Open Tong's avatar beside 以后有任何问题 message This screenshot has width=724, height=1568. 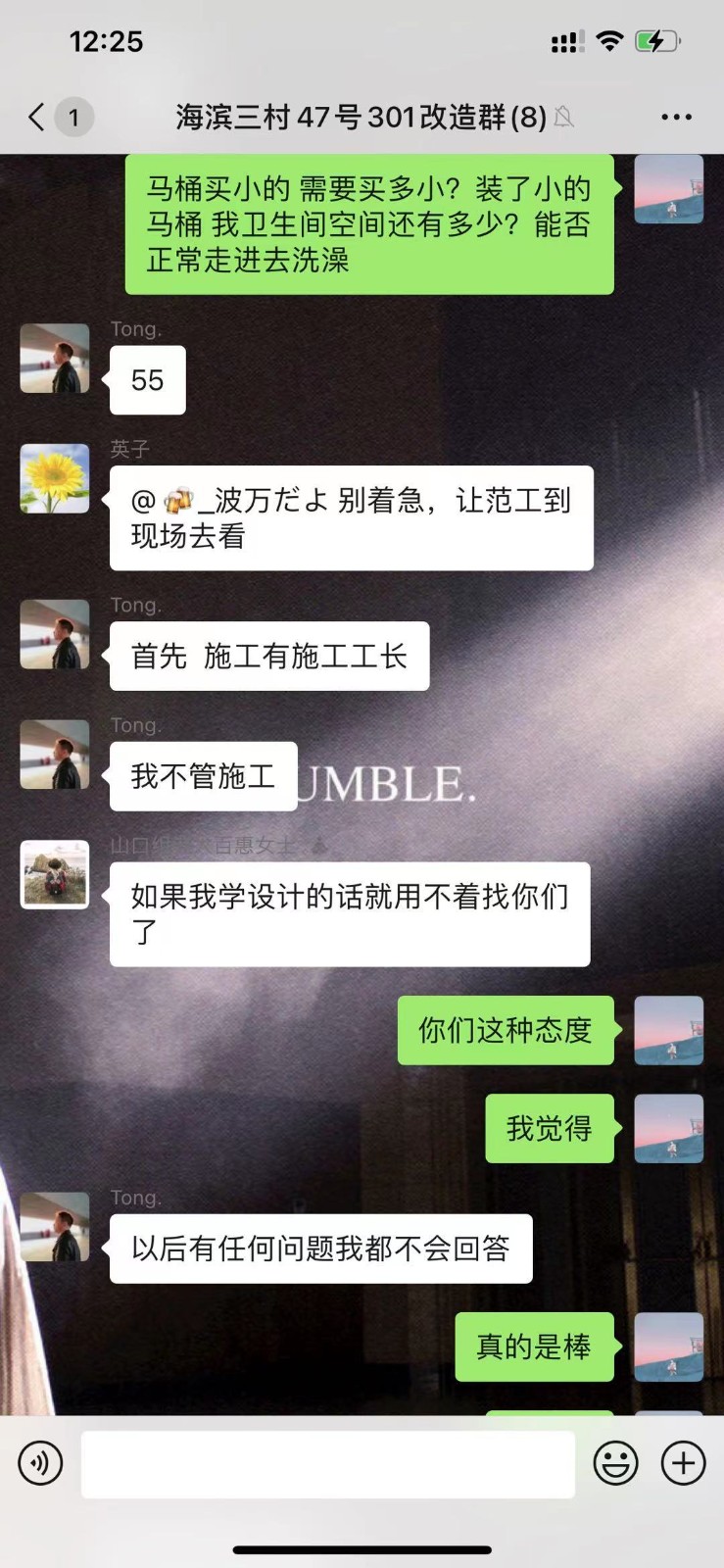55,1227
